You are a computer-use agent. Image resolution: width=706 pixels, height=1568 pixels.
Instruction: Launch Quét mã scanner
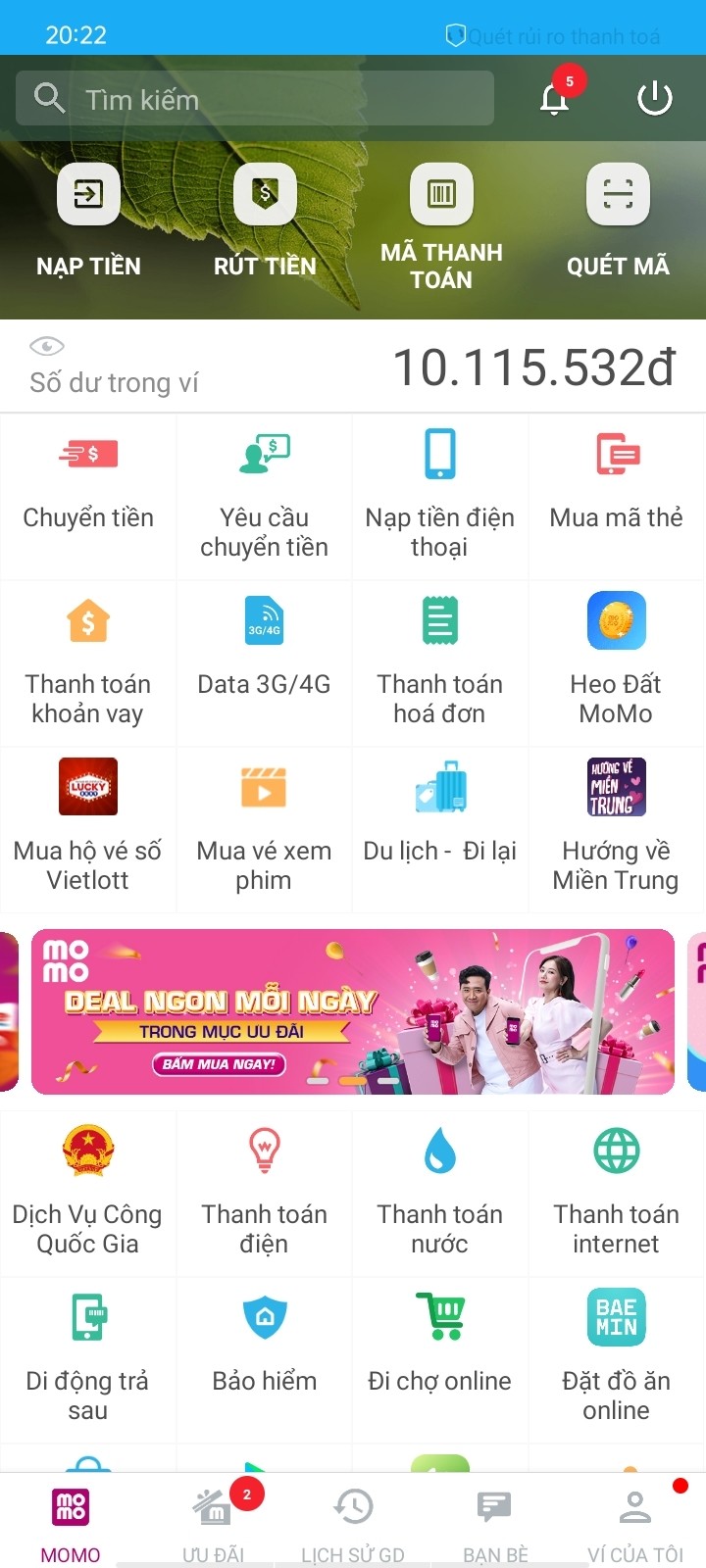(618, 220)
